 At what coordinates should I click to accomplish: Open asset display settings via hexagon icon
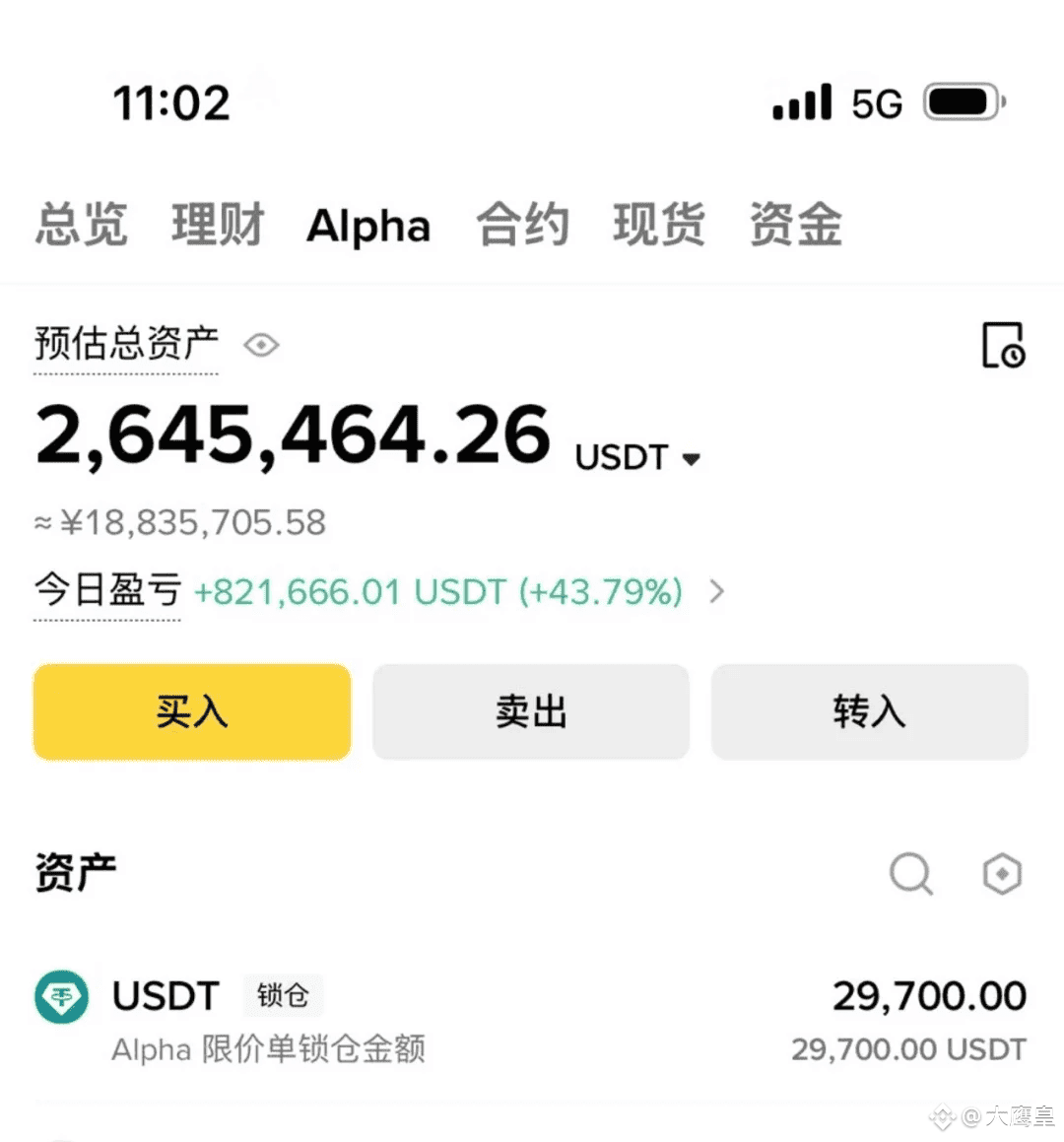click(1002, 873)
